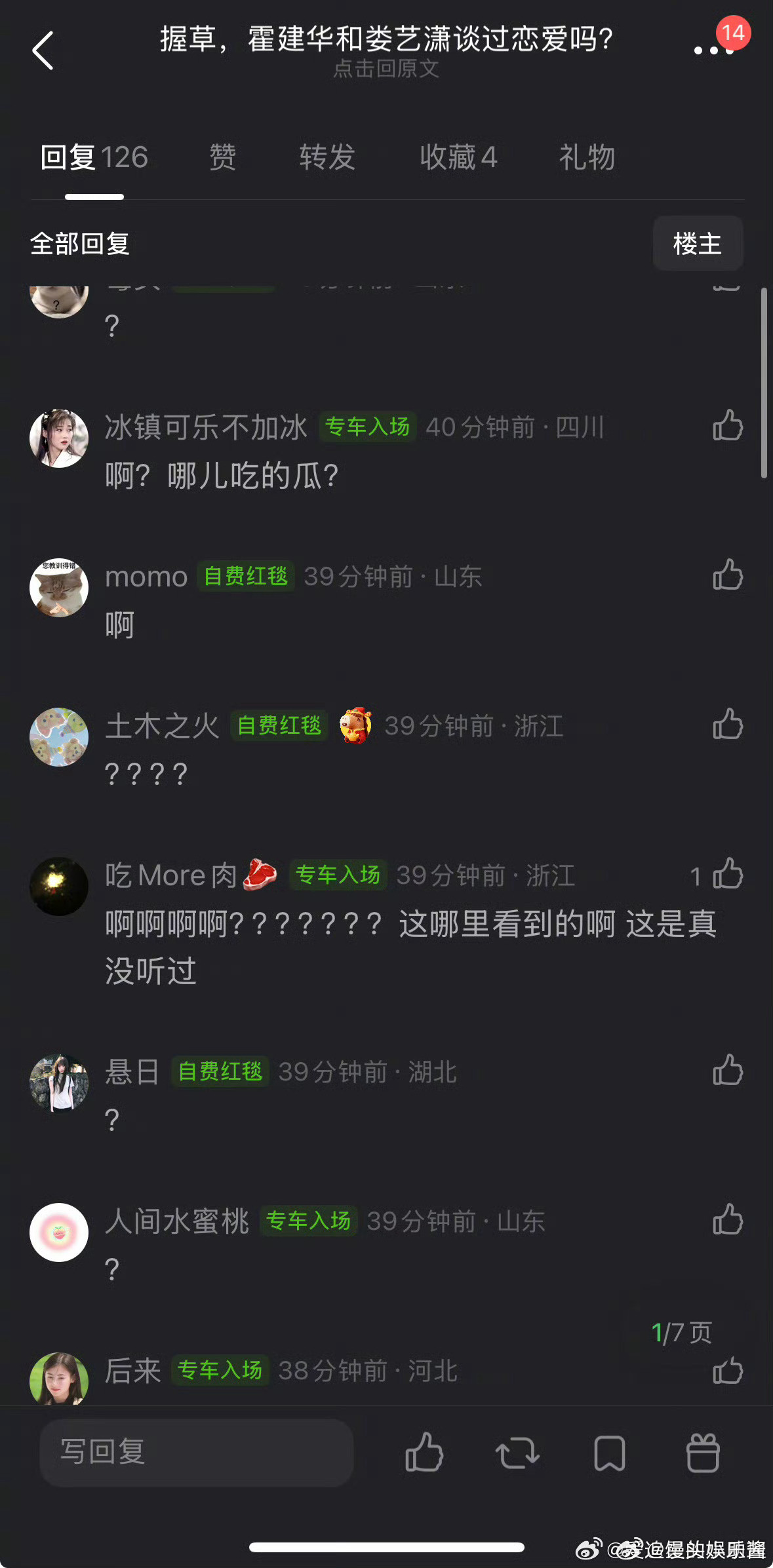Toggle like on 土木之火's comment
Viewport: 773px width, 1568px height.
pos(727,724)
